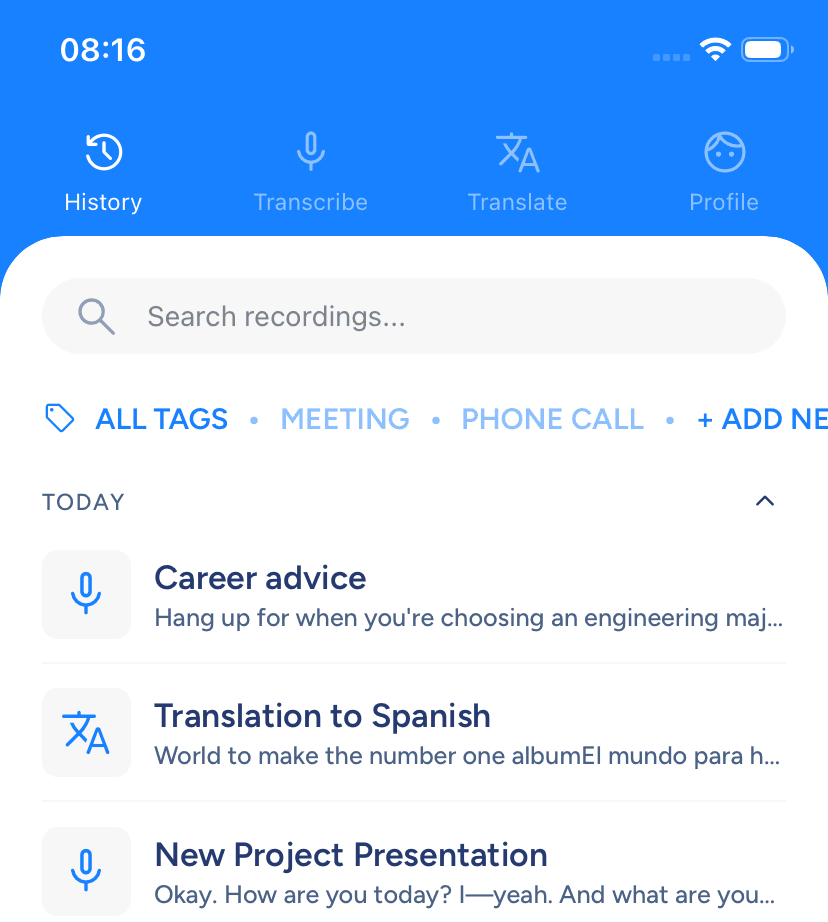Open the History tab icon

click(x=103, y=150)
